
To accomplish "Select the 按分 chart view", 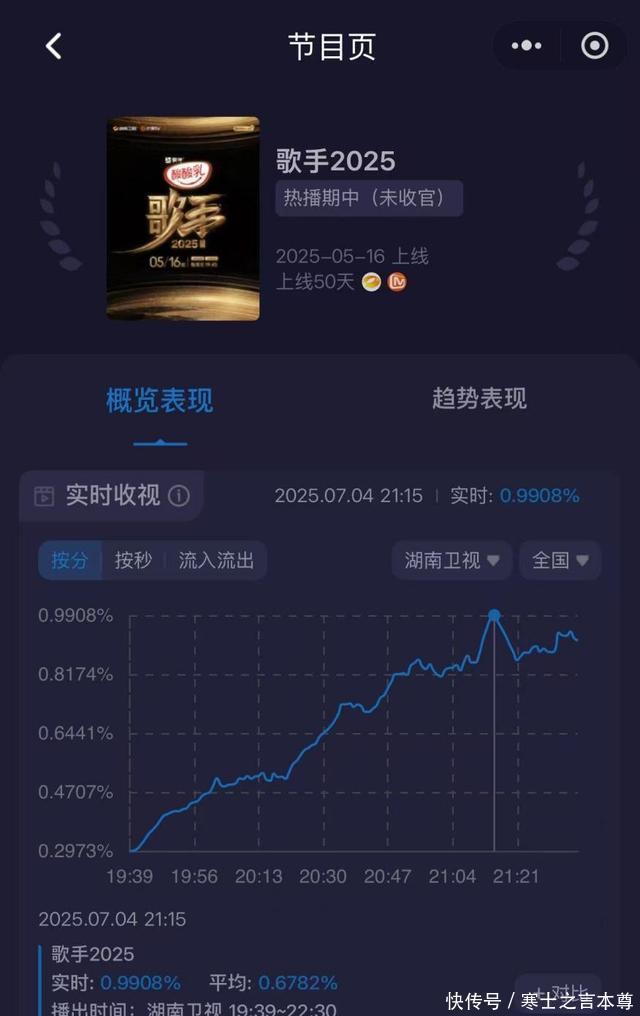I will pyautogui.click(x=70, y=560).
